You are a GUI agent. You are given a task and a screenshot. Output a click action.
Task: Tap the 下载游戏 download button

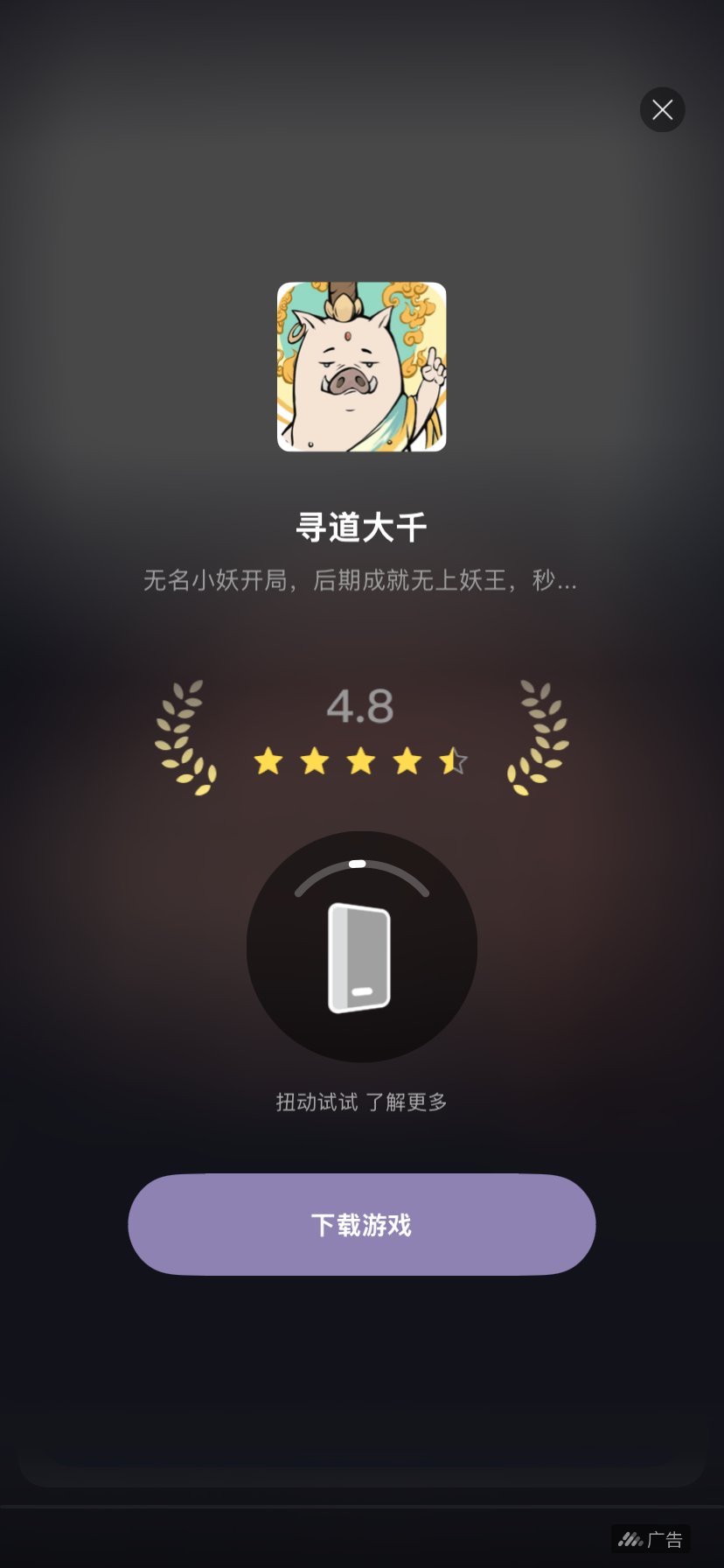(361, 1224)
